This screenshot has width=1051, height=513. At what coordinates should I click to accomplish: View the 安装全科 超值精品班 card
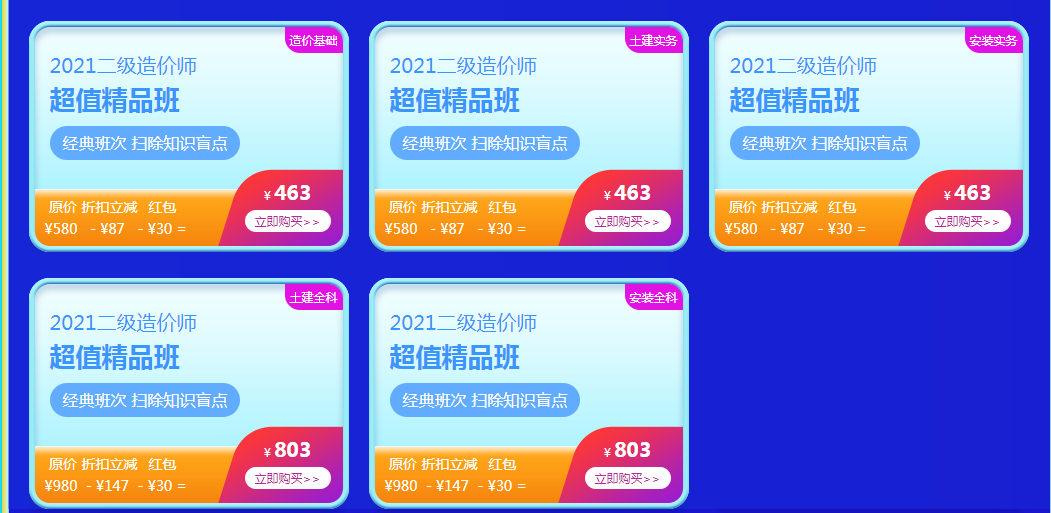pos(490,357)
